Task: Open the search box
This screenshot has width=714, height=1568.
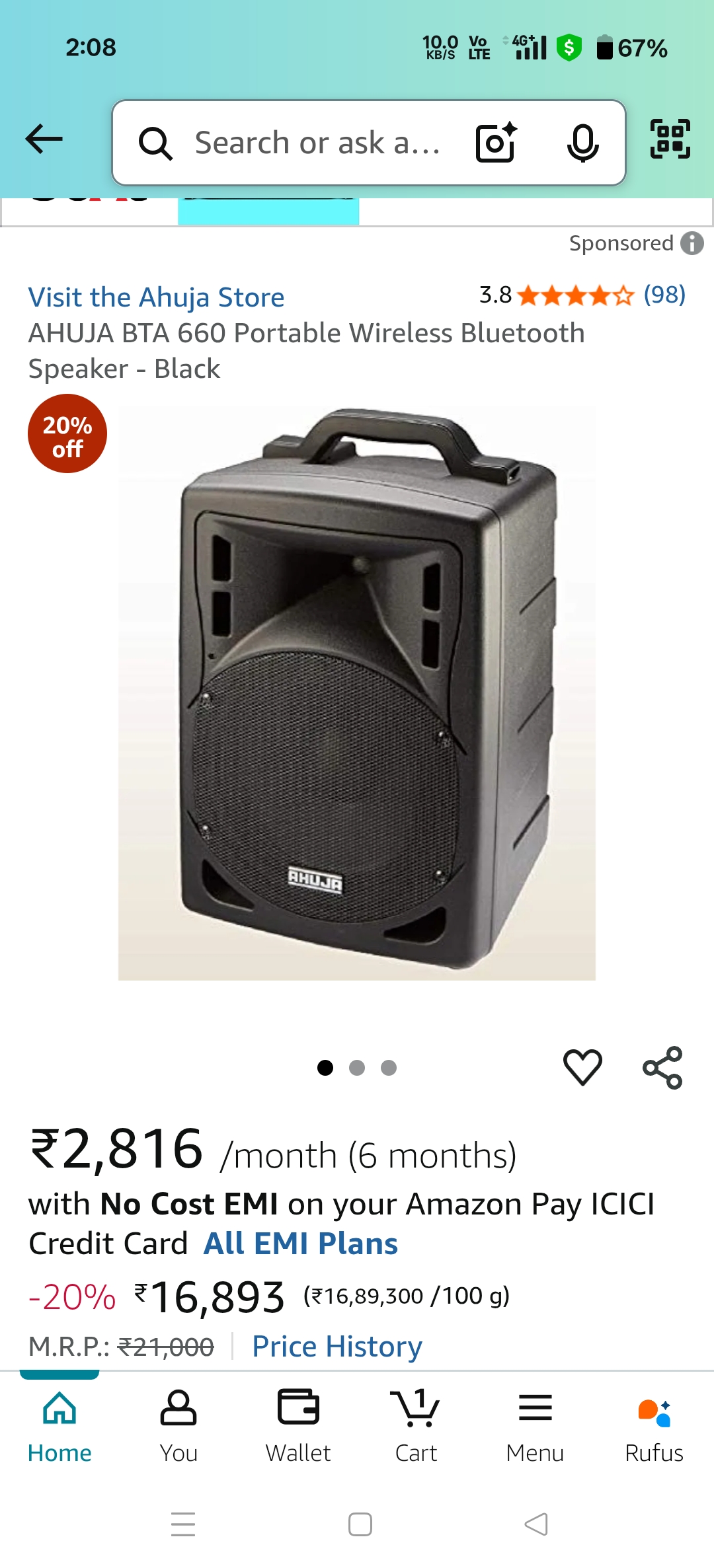Action: (317, 143)
